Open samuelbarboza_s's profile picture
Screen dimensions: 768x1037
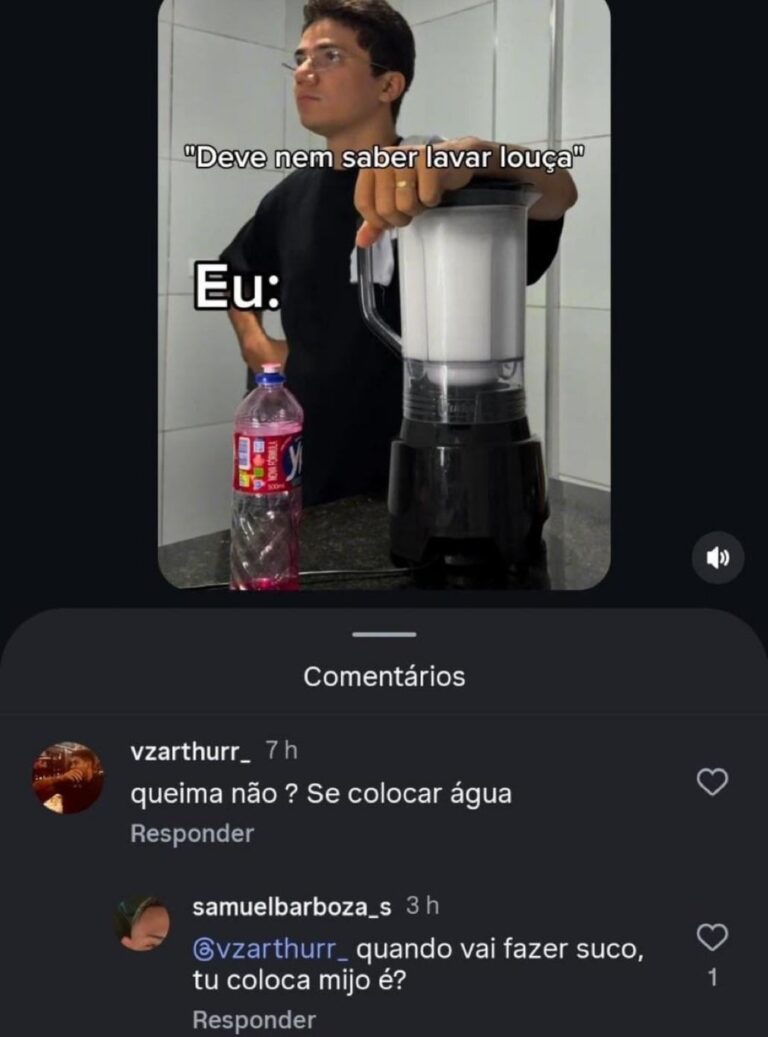click(x=142, y=923)
